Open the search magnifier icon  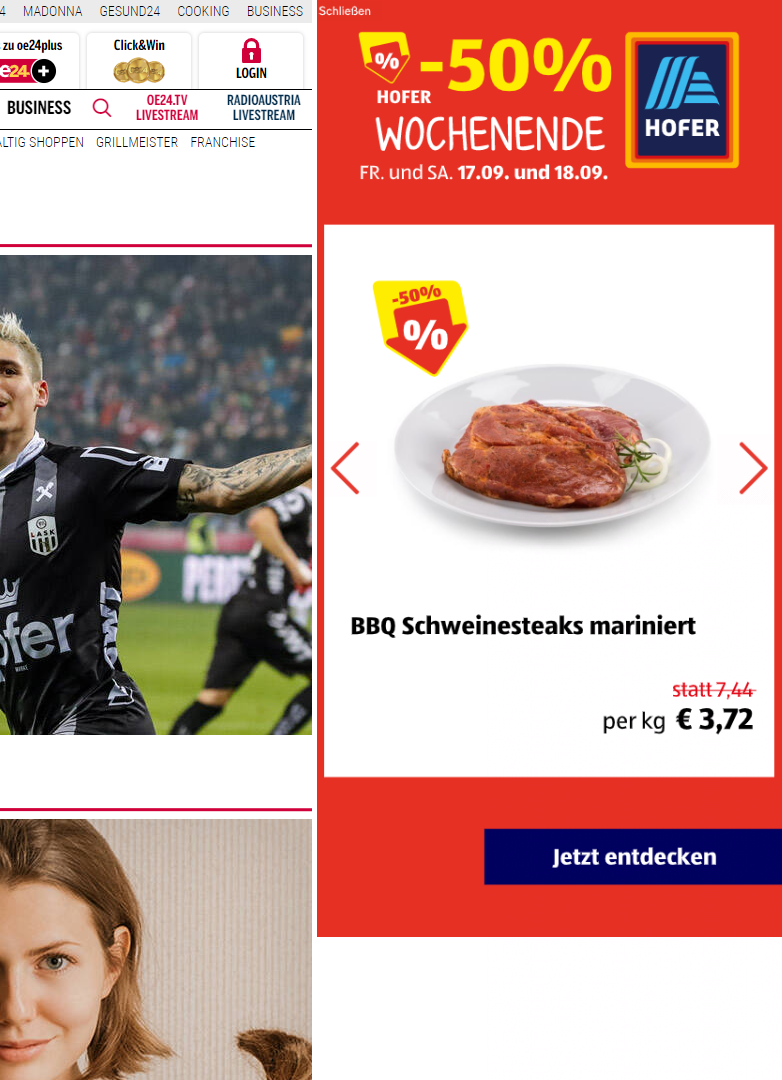tap(102, 108)
